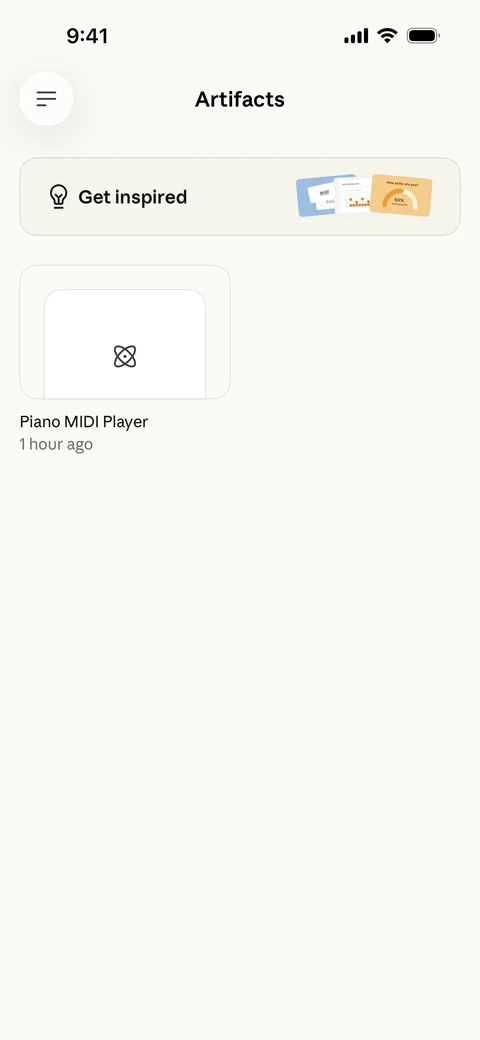Open the sidebar menu button
This screenshot has height=1040, width=480.
[46, 99]
